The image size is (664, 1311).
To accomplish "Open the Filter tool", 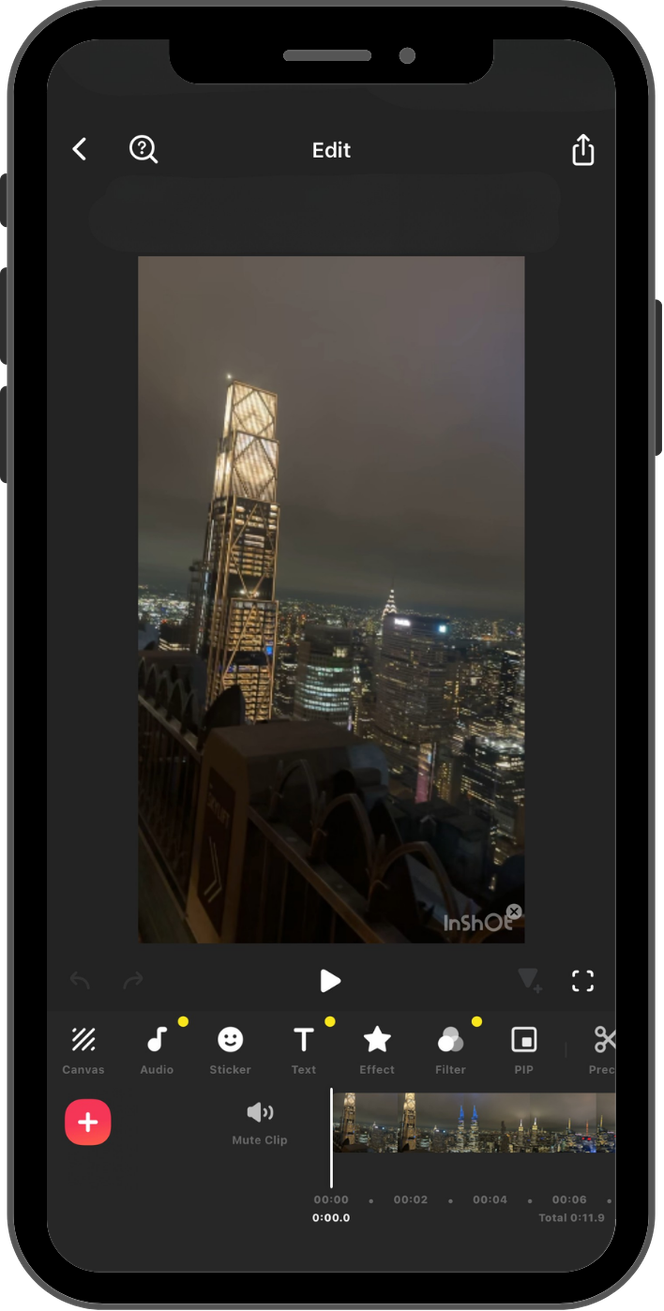I will pyautogui.click(x=451, y=1050).
